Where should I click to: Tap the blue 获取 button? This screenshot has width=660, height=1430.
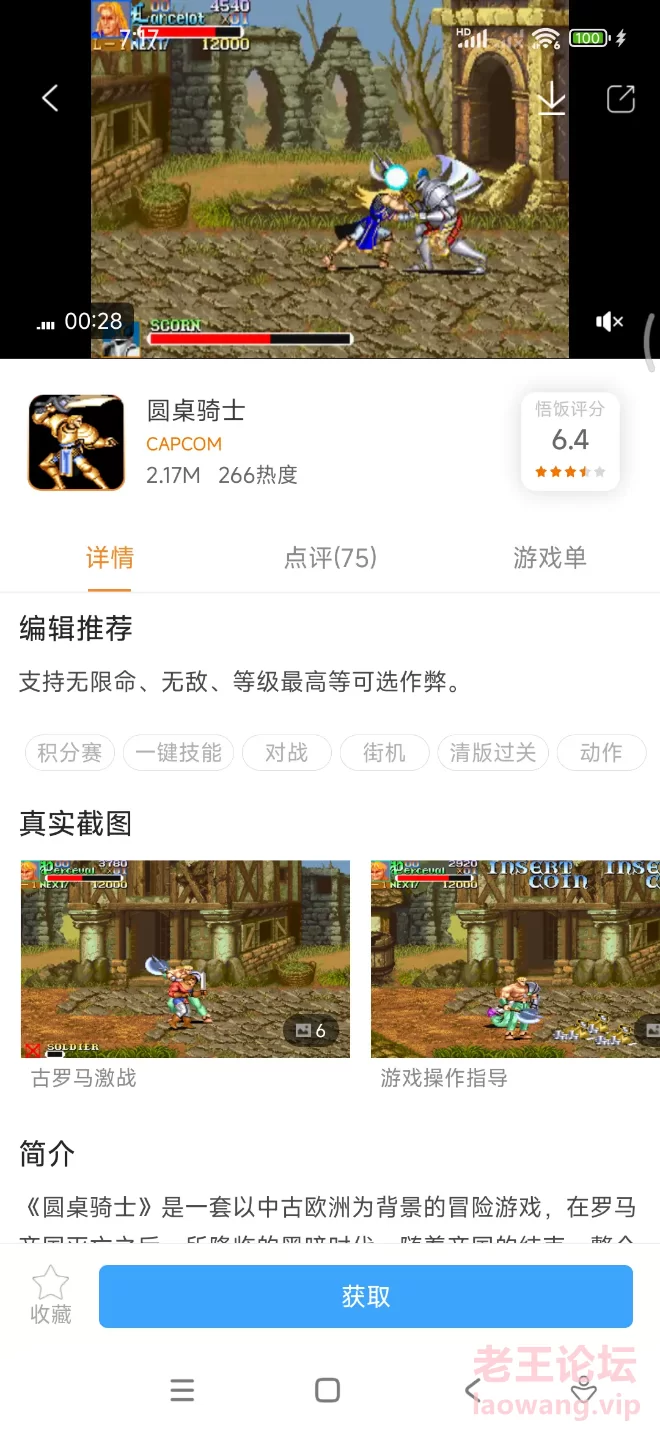tap(366, 1297)
